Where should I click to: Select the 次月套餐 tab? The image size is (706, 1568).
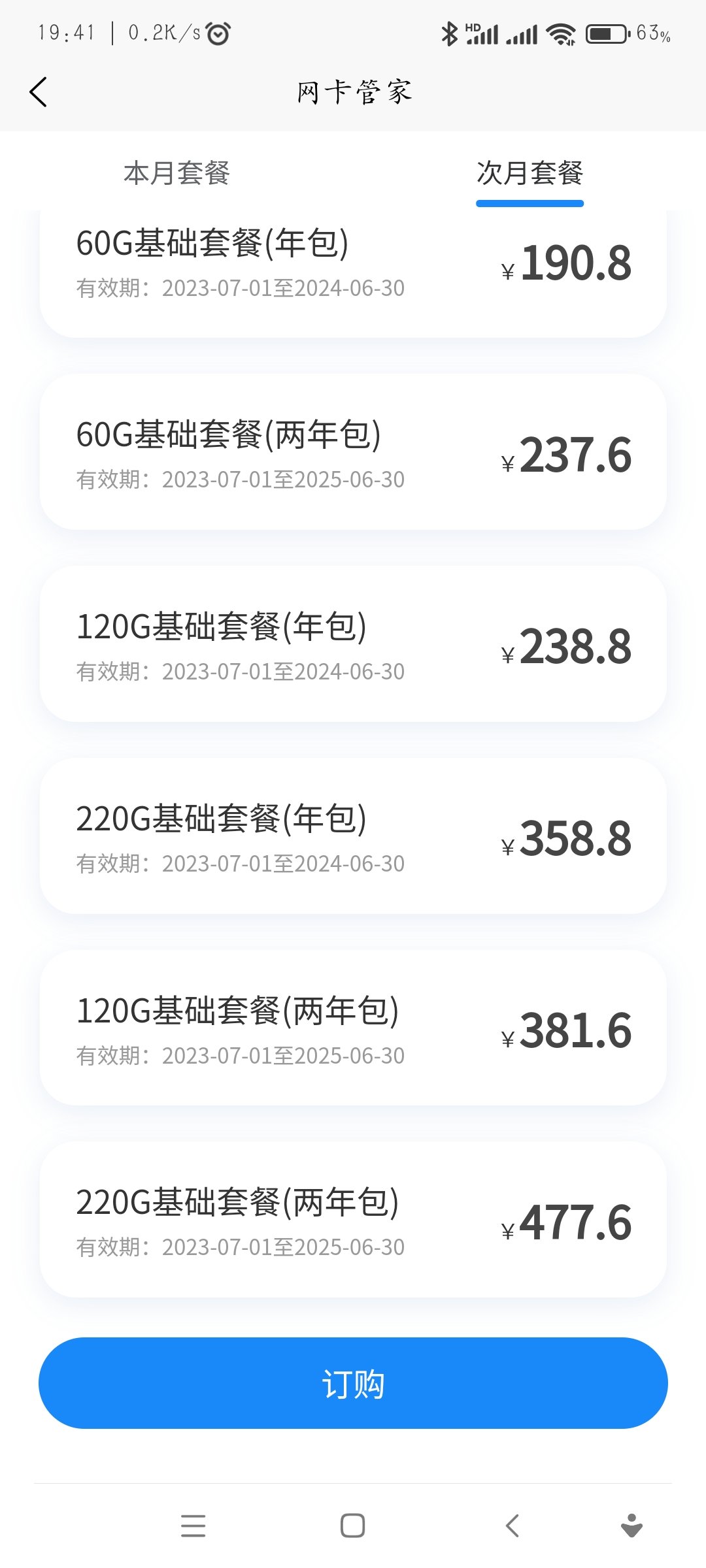tap(529, 174)
